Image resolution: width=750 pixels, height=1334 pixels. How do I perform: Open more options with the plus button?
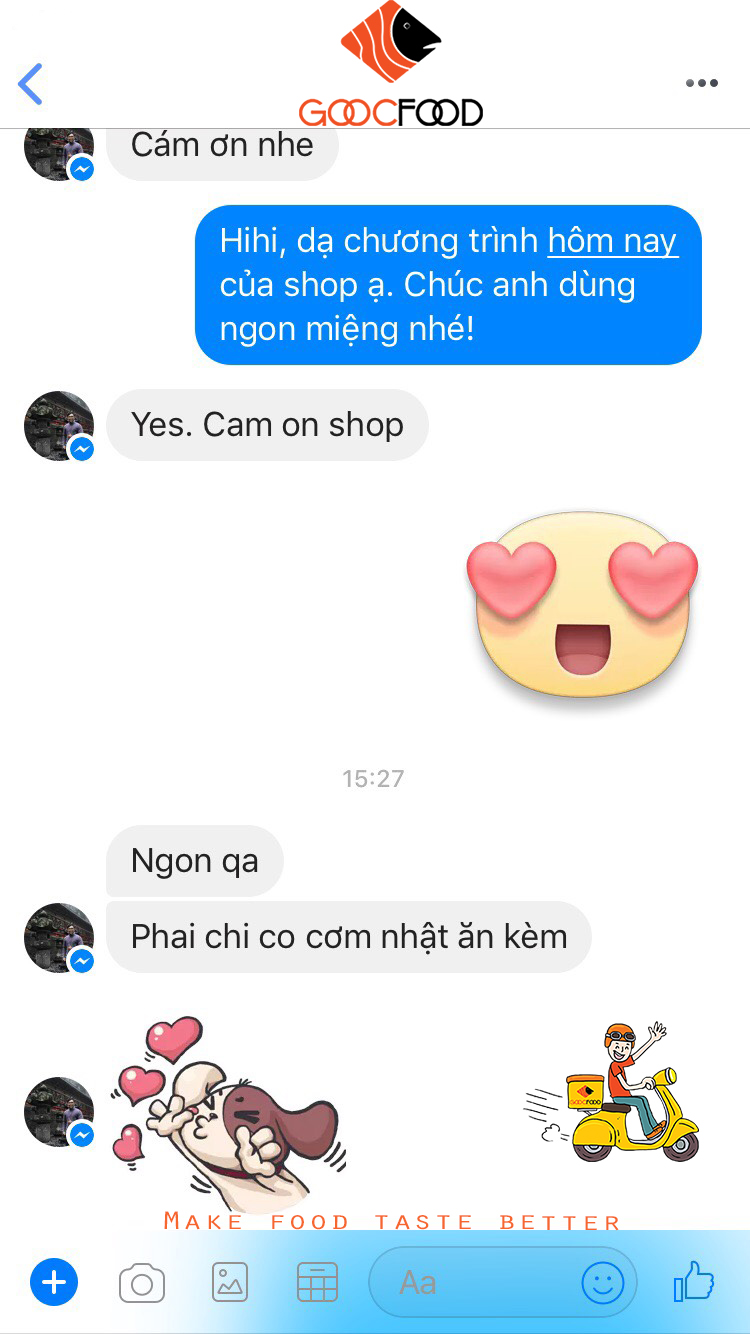(x=54, y=1282)
